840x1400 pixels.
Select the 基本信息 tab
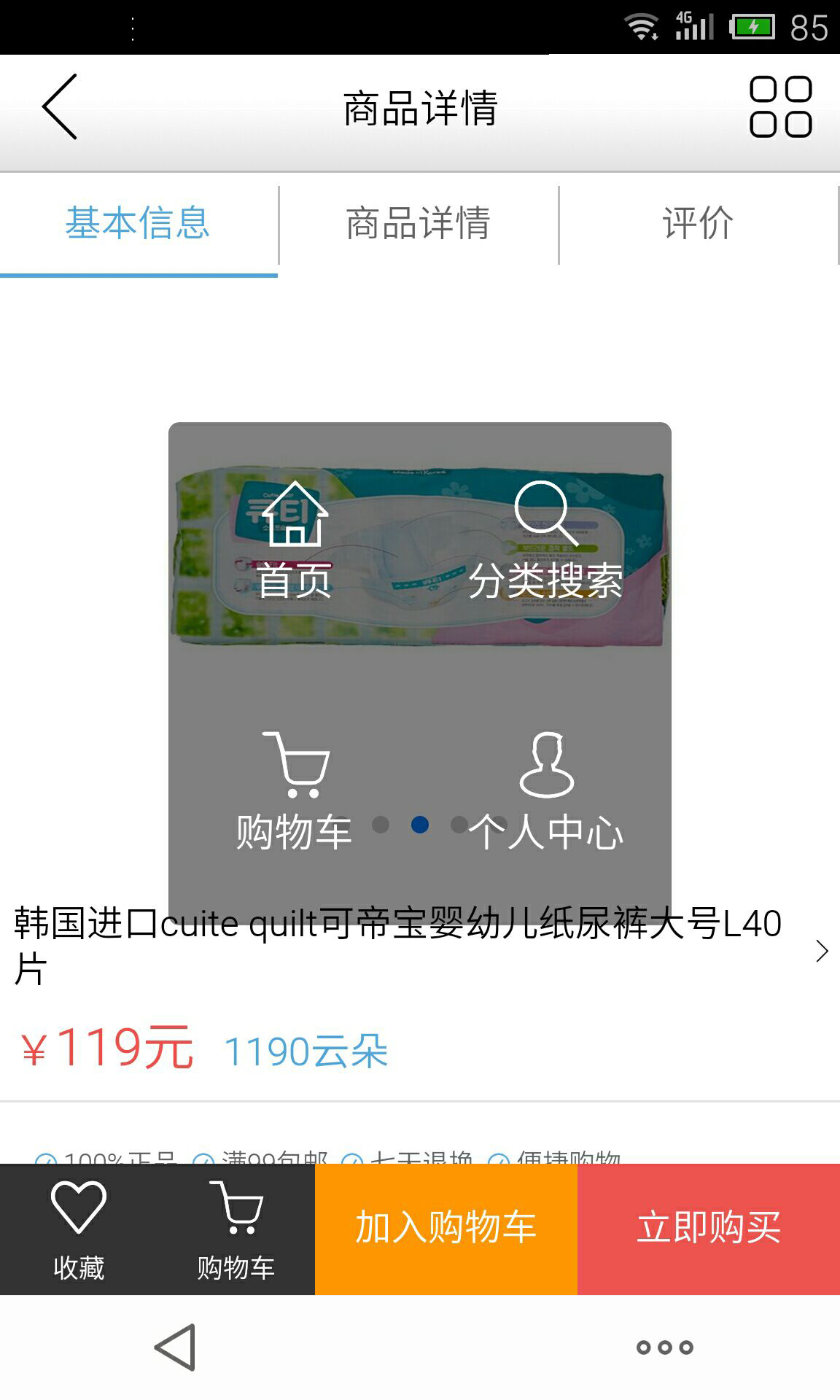pos(138,224)
